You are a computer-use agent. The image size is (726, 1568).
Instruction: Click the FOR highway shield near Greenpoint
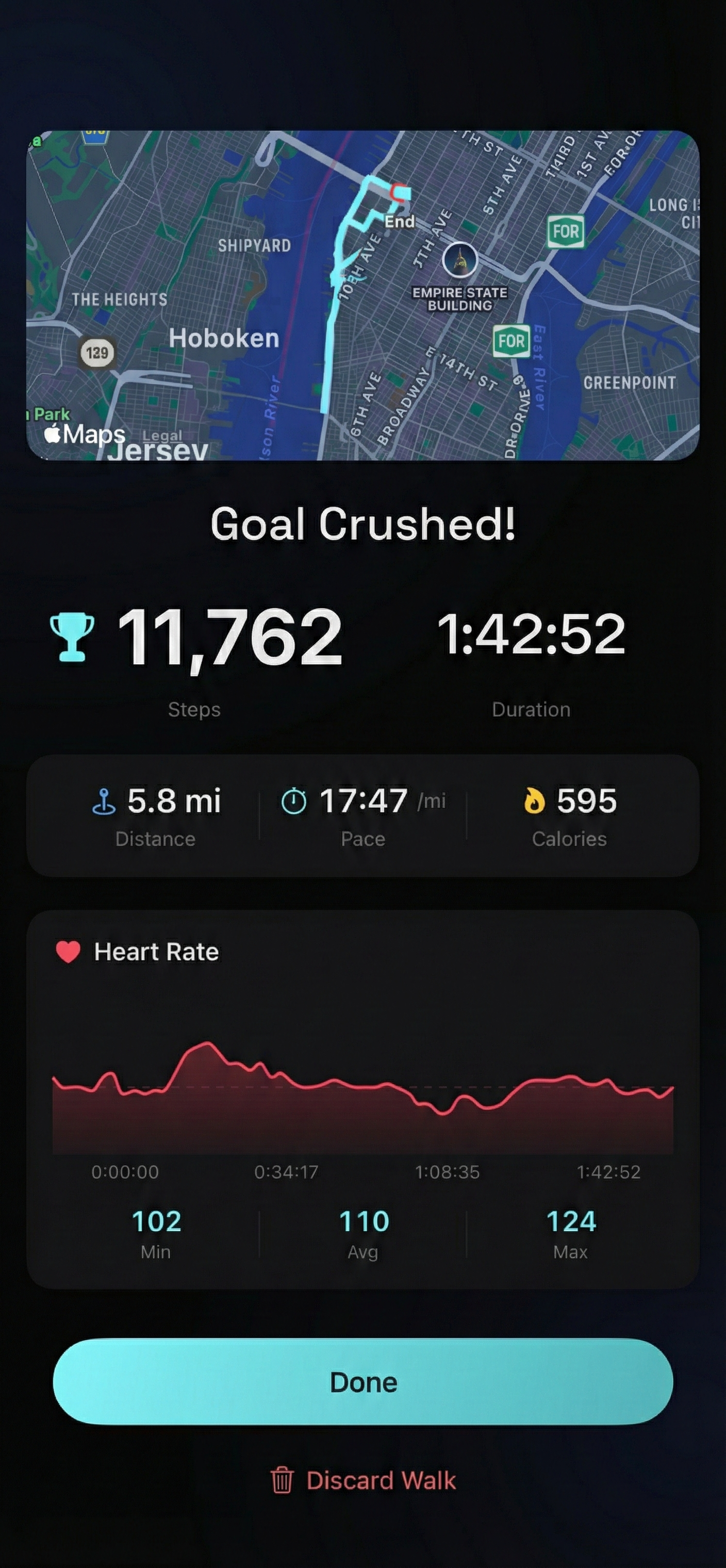(x=513, y=341)
